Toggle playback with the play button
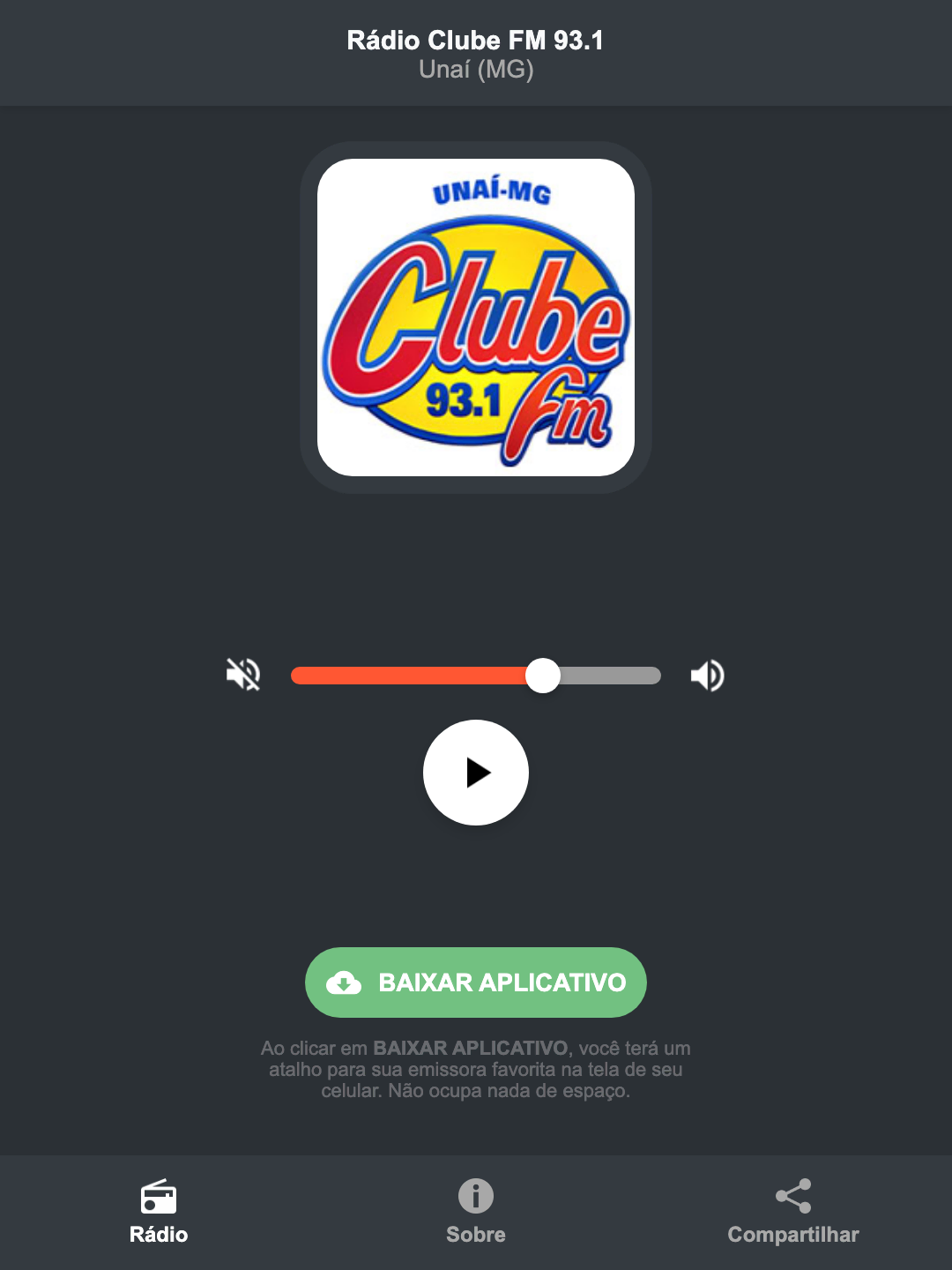 (476, 773)
